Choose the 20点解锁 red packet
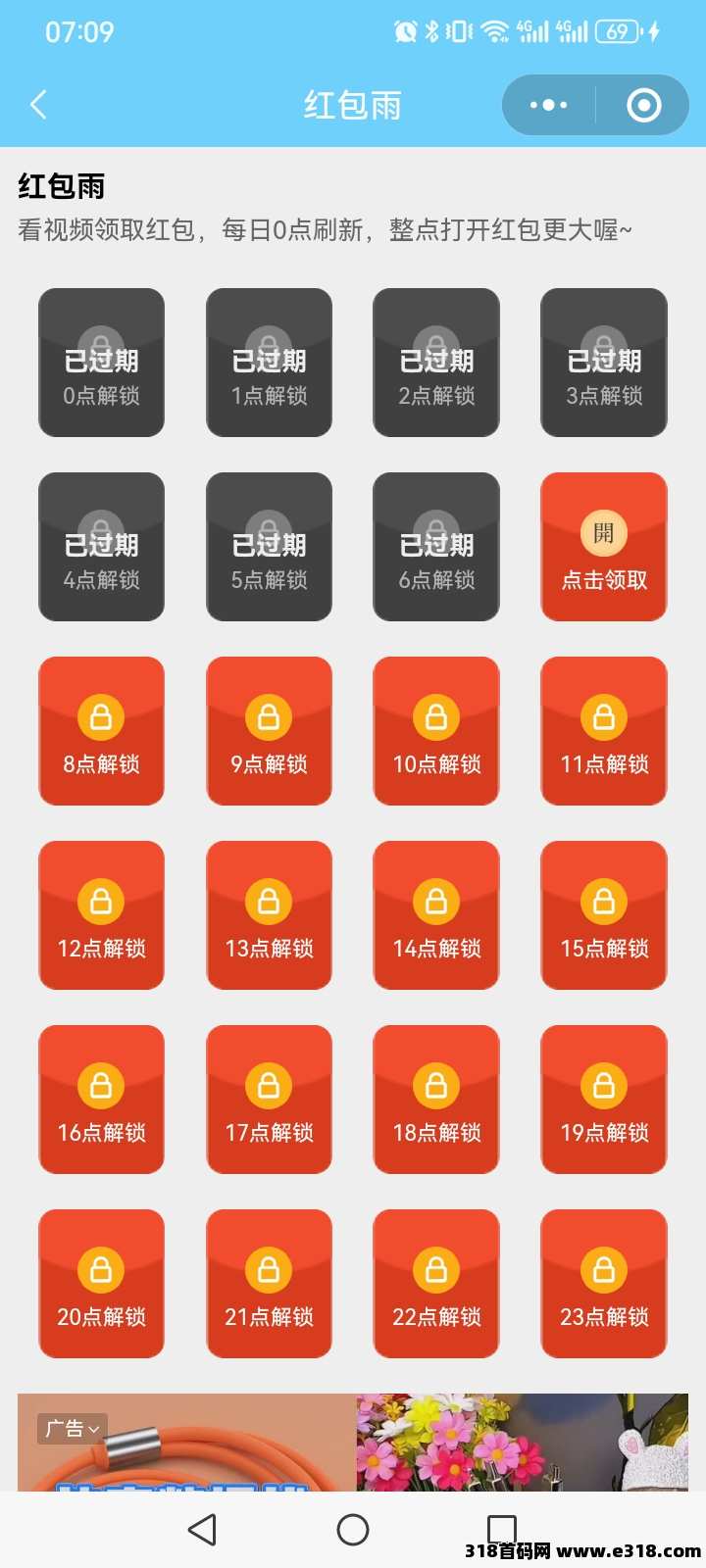The image size is (706, 1568). coord(101,1284)
